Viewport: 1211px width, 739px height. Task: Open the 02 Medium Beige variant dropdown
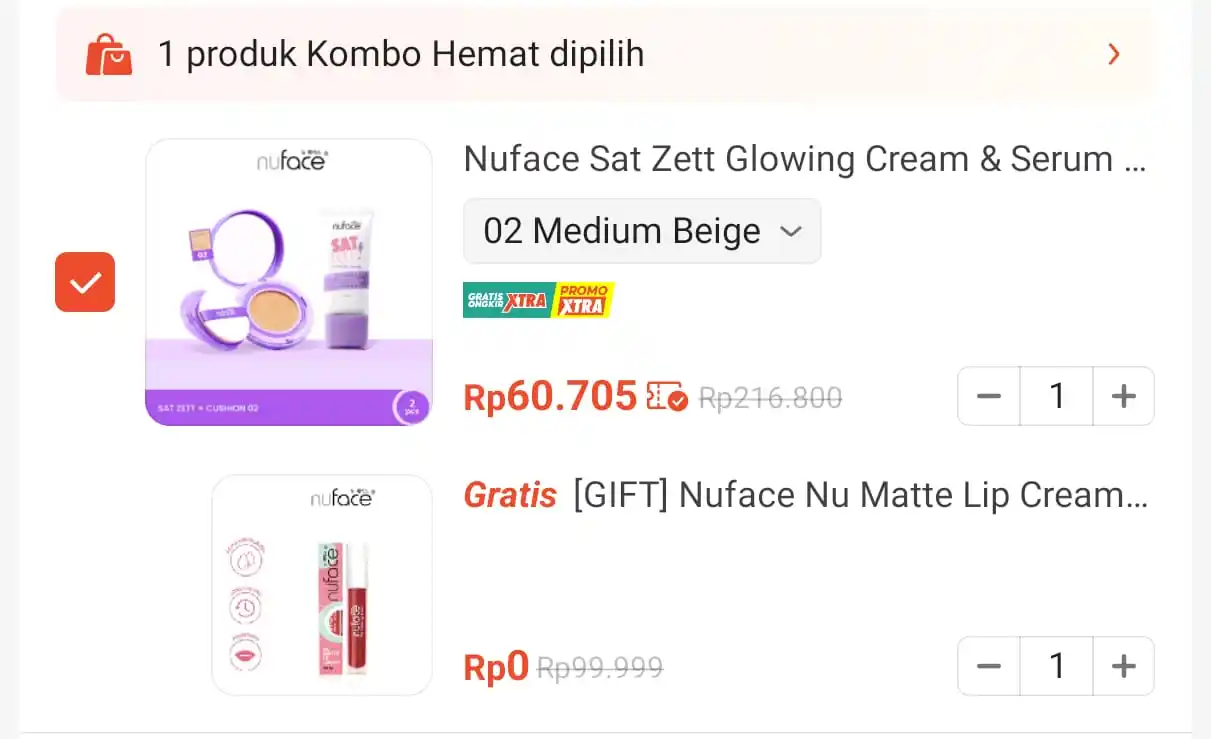642,231
